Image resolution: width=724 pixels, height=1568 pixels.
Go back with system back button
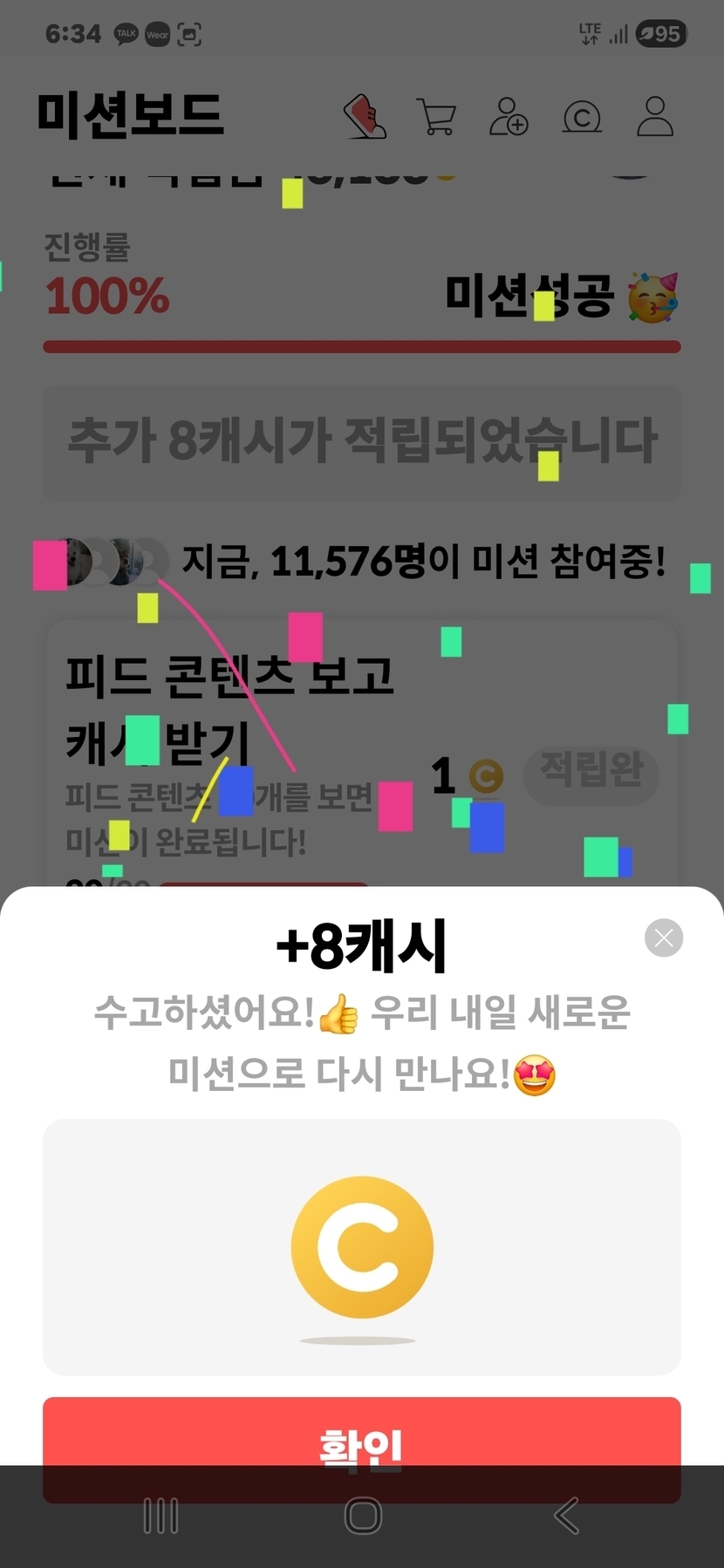[566, 1516]
